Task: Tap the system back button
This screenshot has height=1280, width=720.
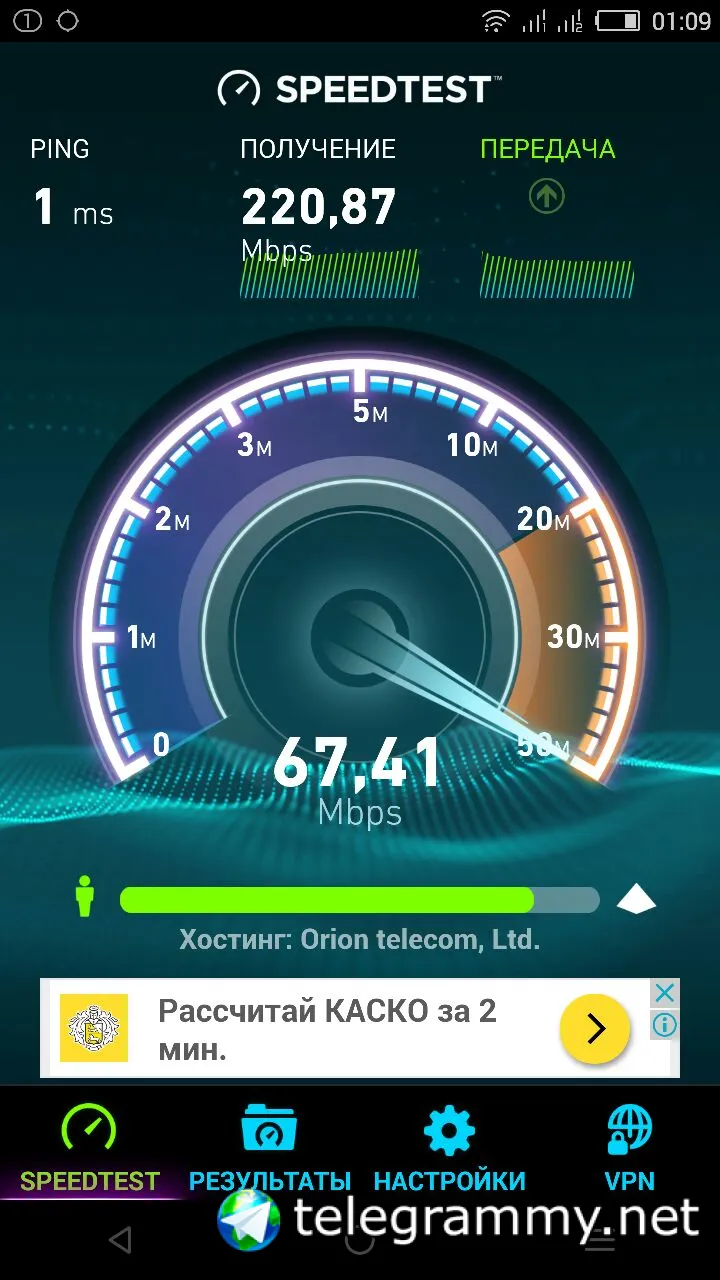Action: (121, 1241)
